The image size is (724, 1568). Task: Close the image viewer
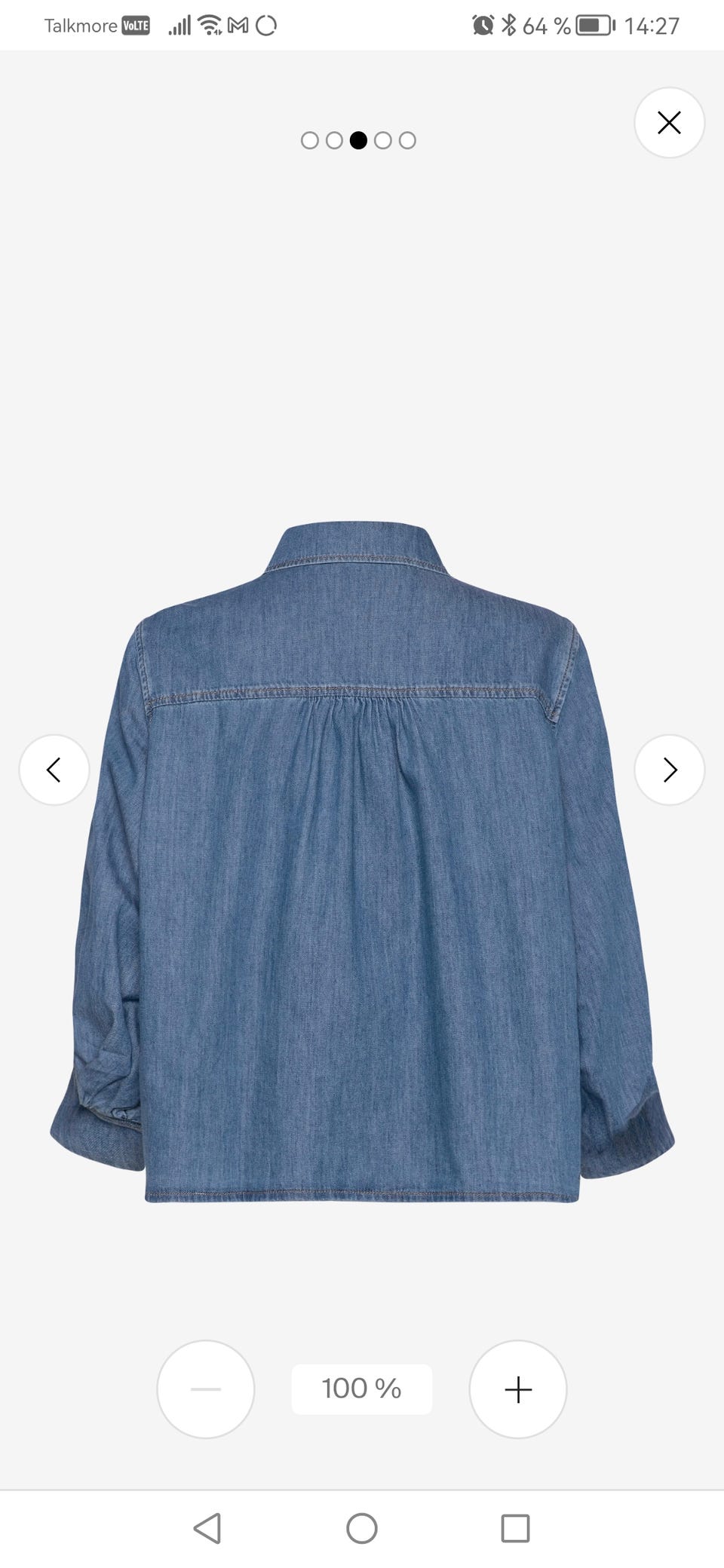point(669,122)
